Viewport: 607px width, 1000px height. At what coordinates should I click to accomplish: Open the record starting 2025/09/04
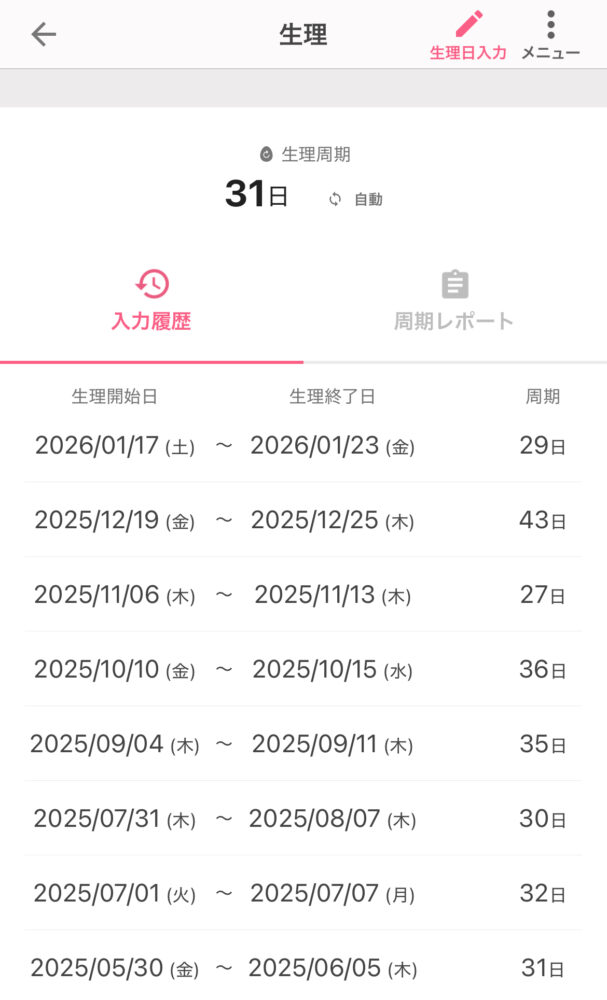[x=302, y=744]
